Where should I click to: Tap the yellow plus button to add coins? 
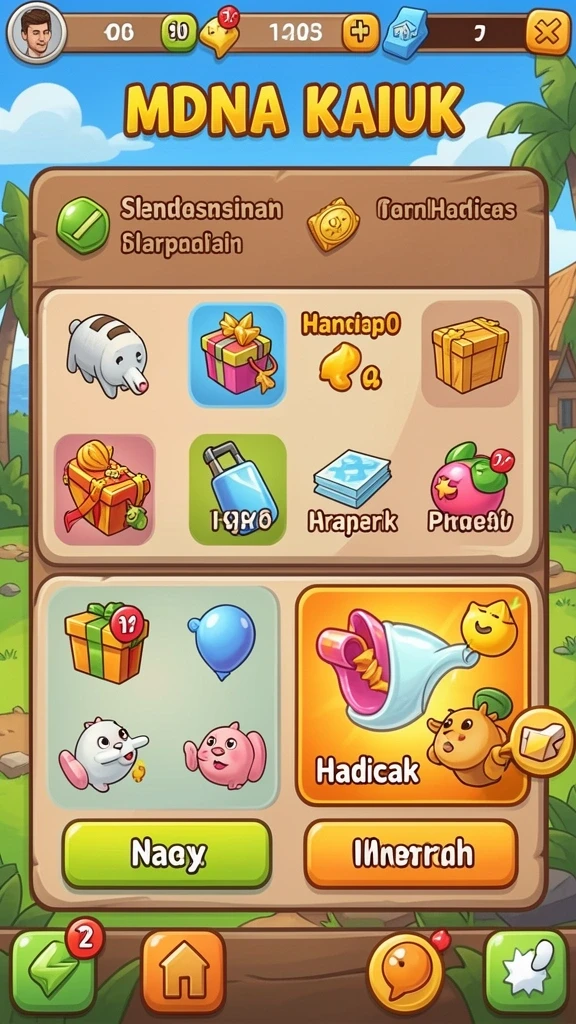click(360, 32)
